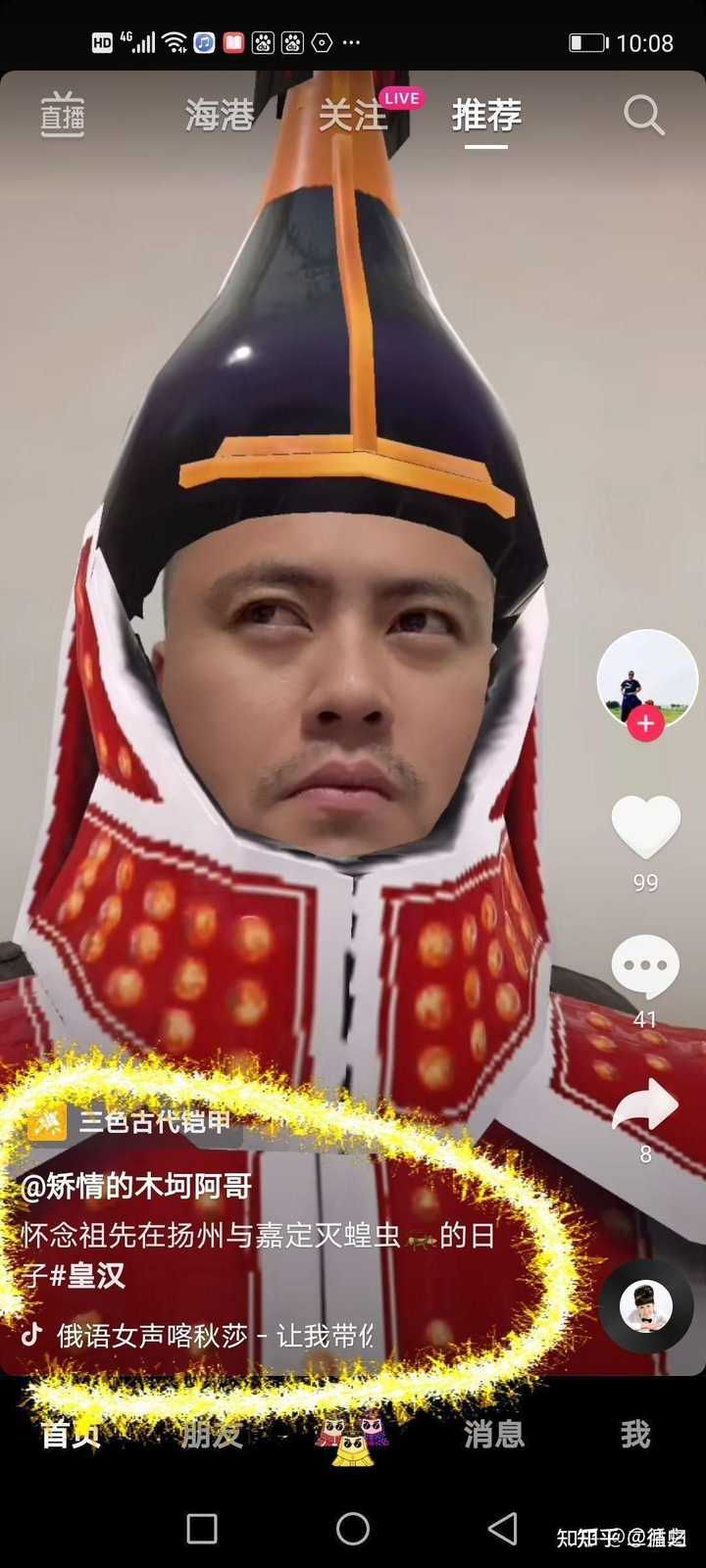This screenshot has width=706, height=1568.
Task: Open the #皇汉 hashtag
Action: pyautogui.click(x=86, y=1275)
